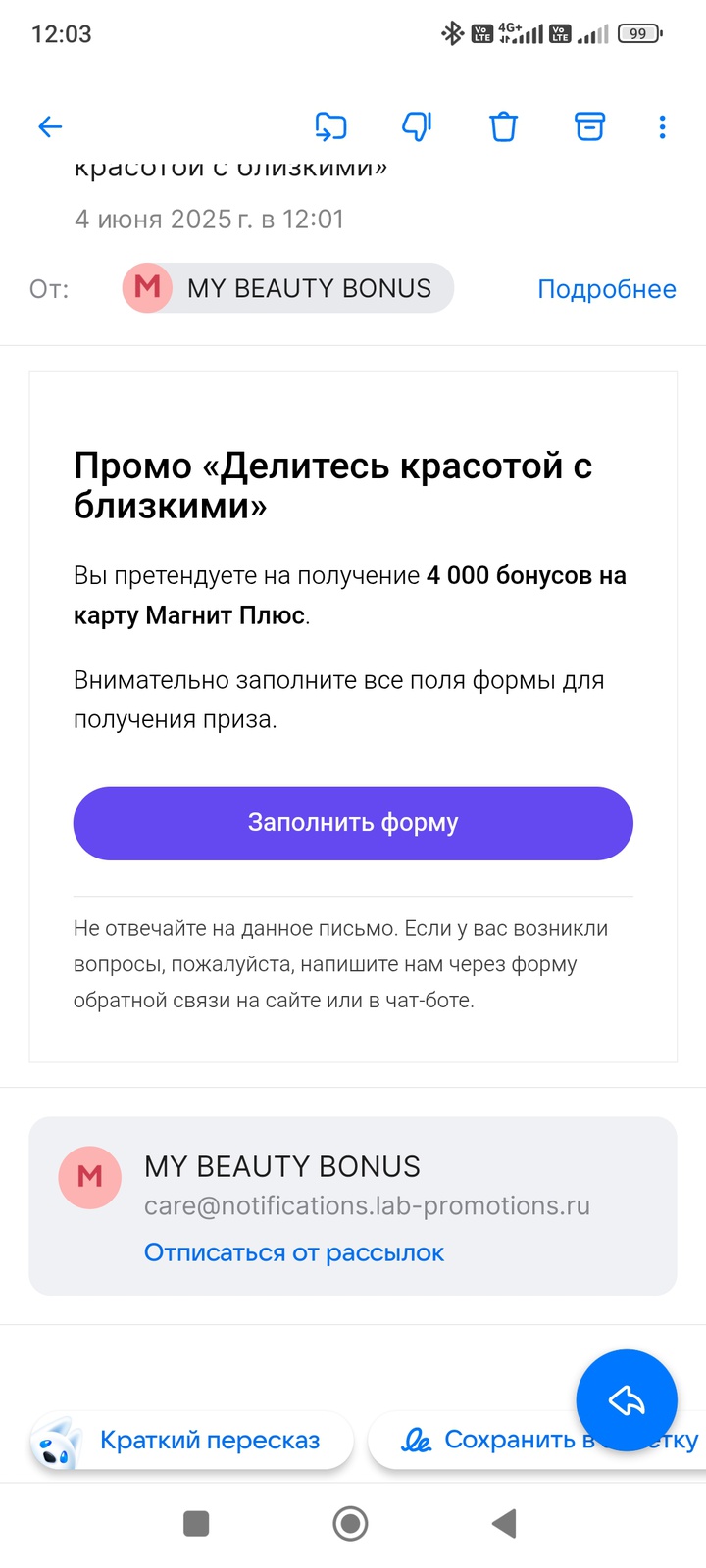Image resolution: width=706 pixels, height=1568 pixels.
Task: Unsubscribe via Отписаться от рассылок
Action: [293, 1252]
